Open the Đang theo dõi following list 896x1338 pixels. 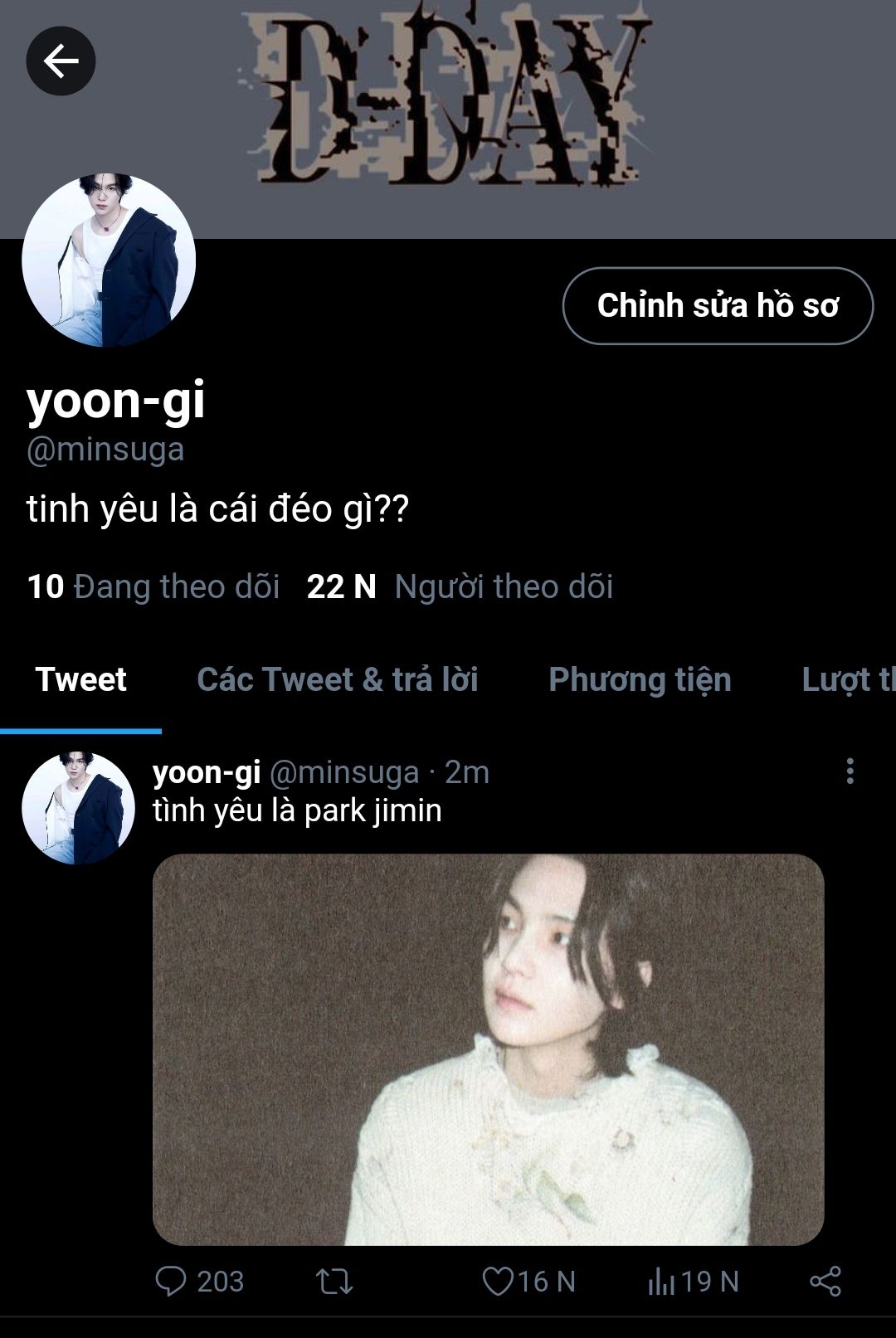pyautogui.click(x=153, y=586)
